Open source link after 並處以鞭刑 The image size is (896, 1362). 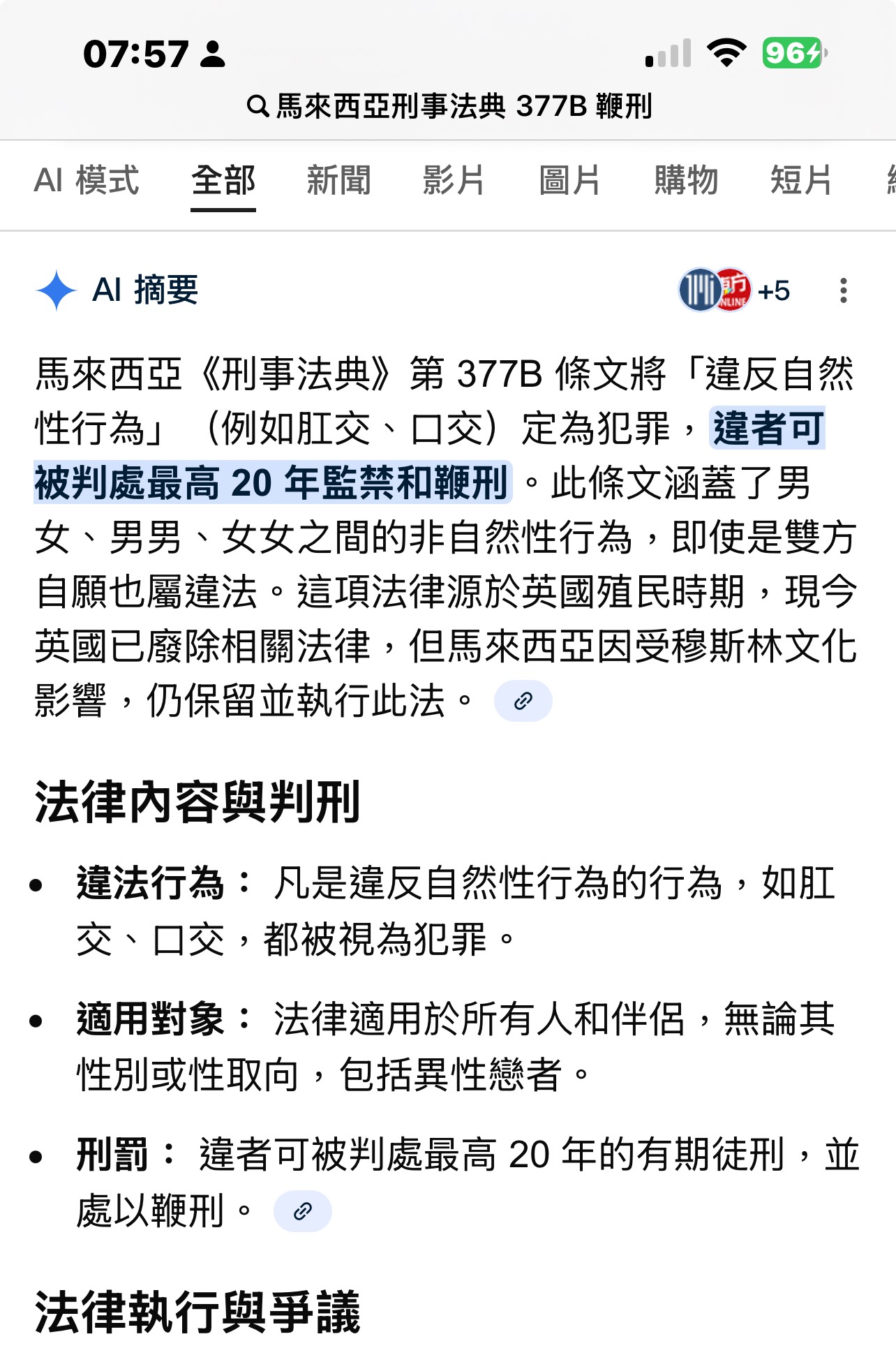click(x=302, y=1211)
